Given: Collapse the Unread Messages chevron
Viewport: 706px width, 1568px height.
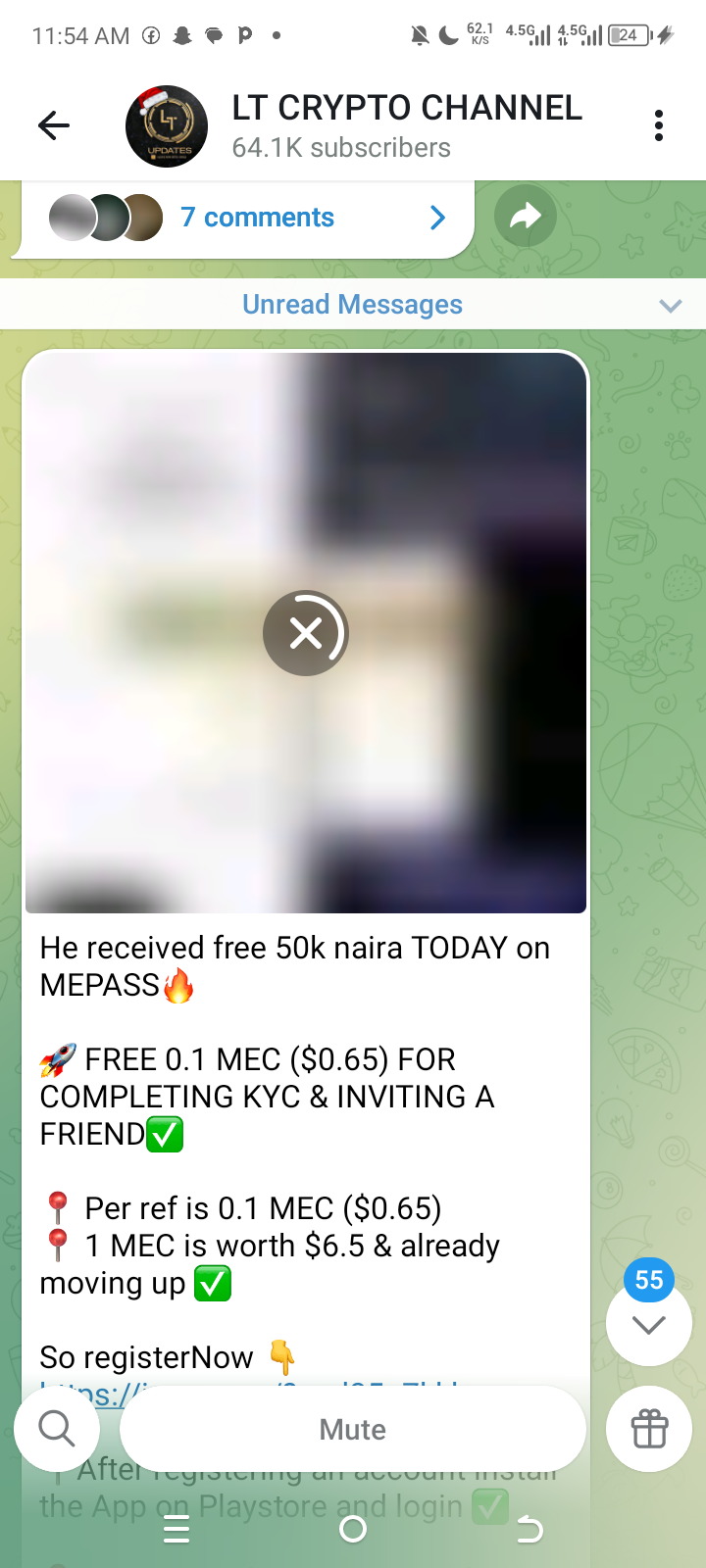Looking at the screenshot, I should pos(671,306).
